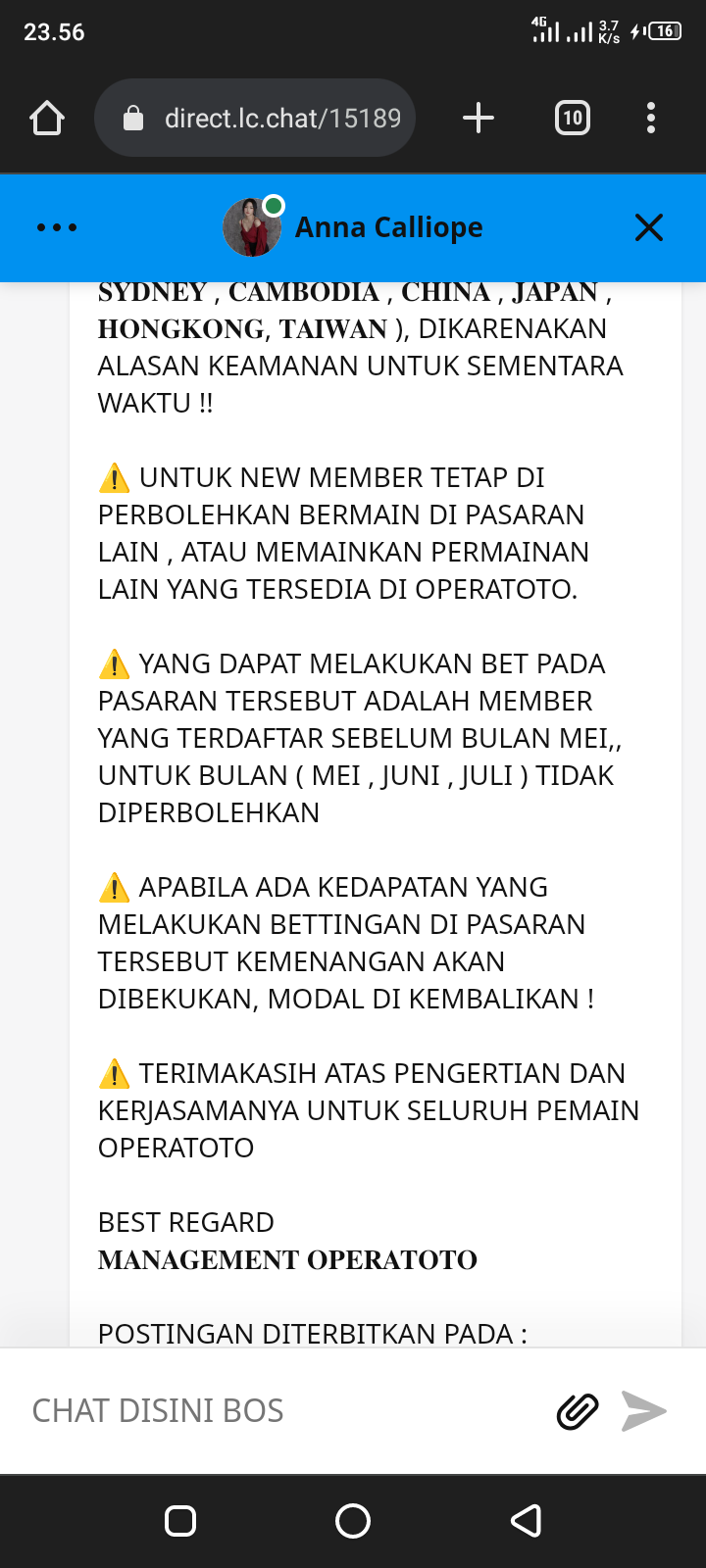Go back using the system back button

[527, 1521]
